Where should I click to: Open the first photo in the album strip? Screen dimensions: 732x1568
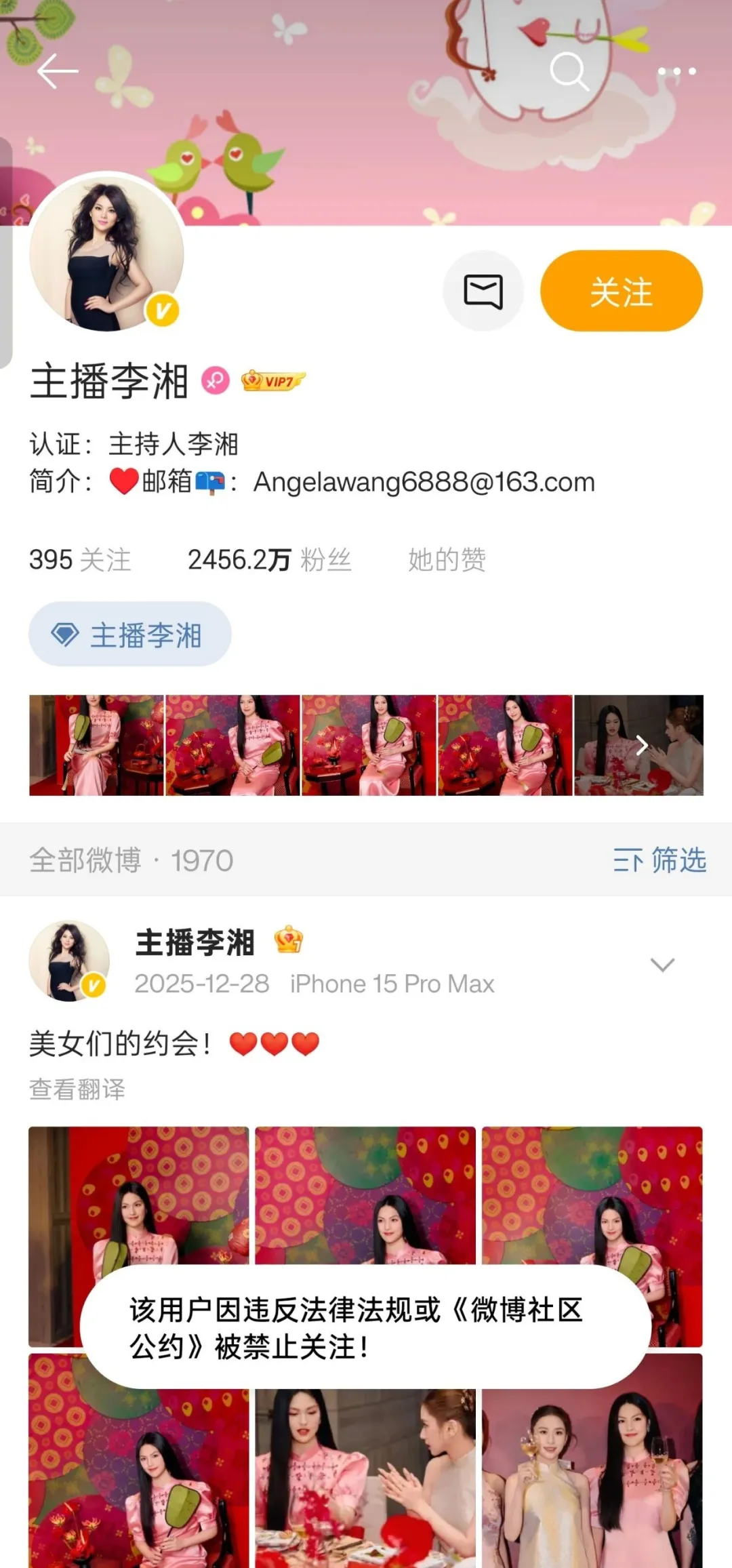96,745
